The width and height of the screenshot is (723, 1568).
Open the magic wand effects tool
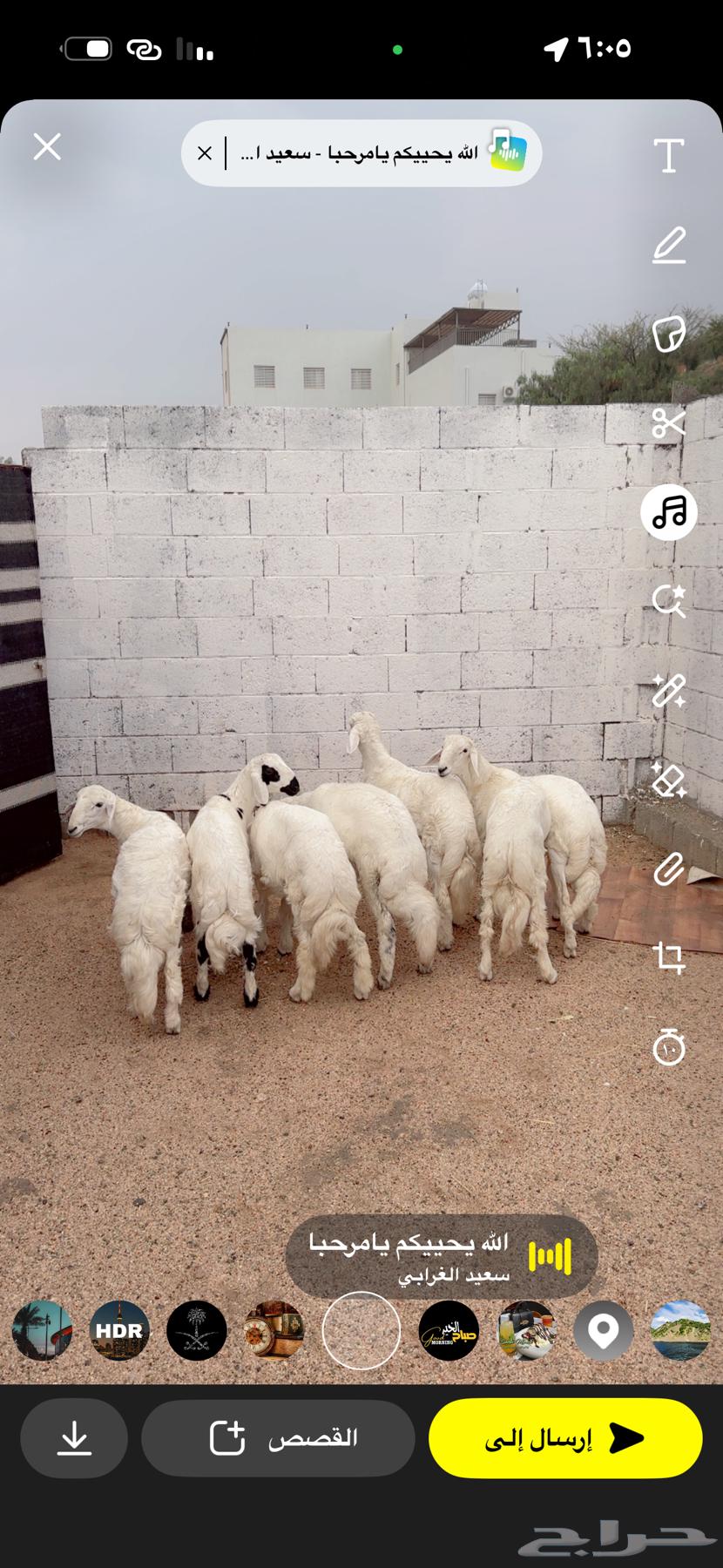[x=669, y=691]
